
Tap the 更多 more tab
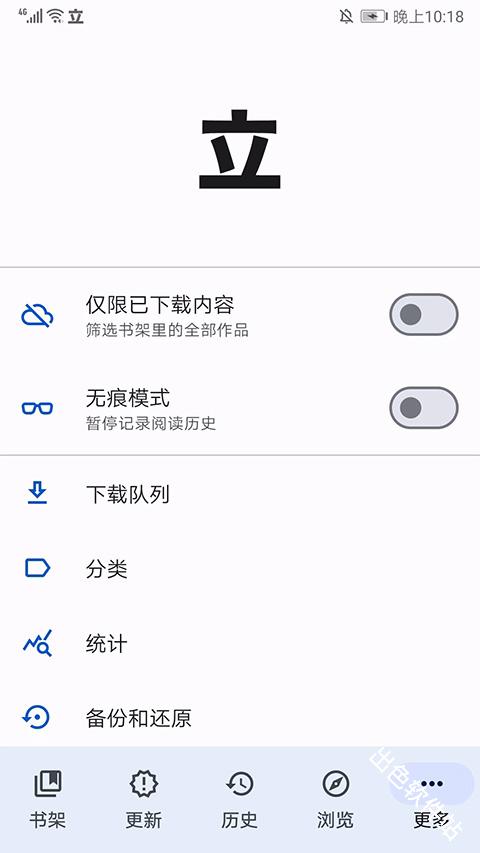coord(432,800)
